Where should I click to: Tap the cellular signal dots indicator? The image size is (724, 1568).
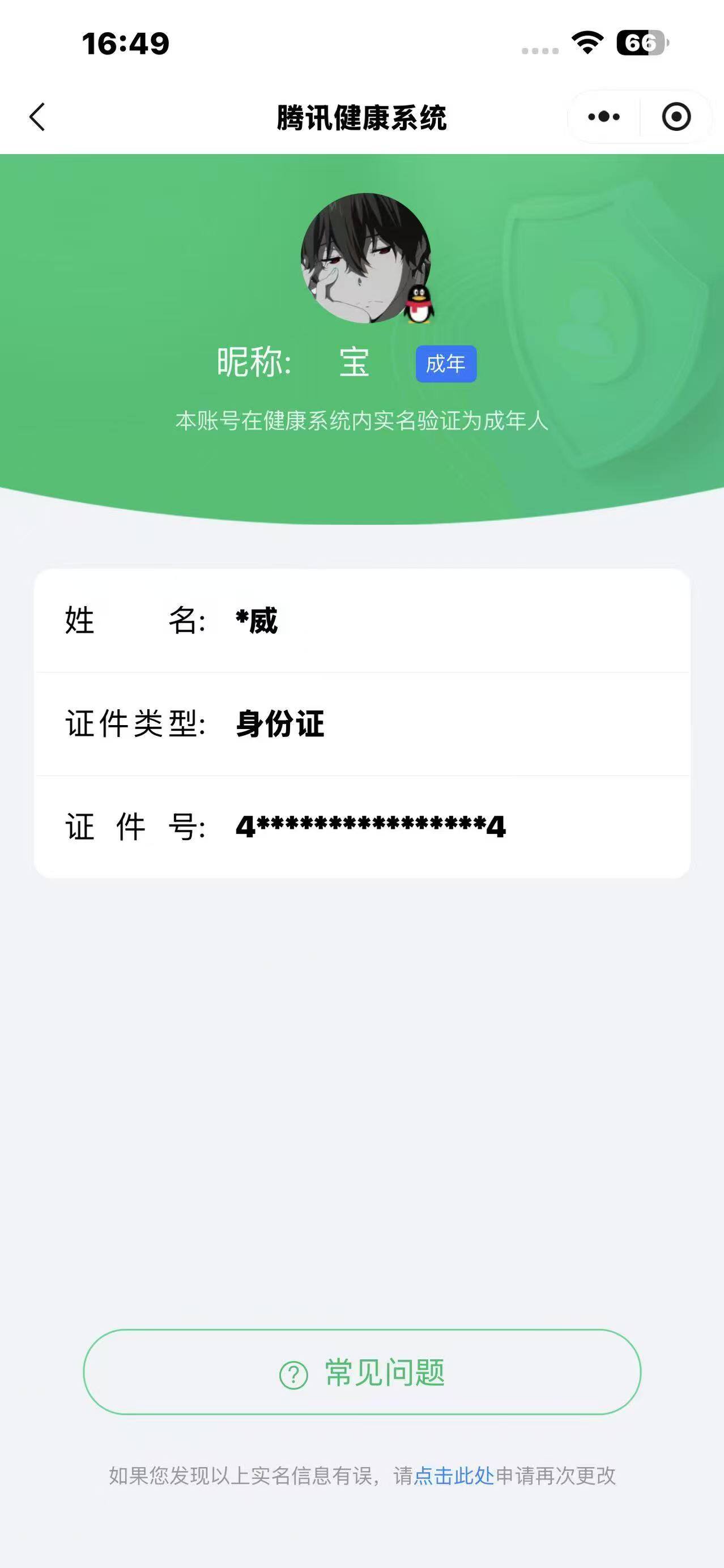pyautogui.click(x=540, y=50)
